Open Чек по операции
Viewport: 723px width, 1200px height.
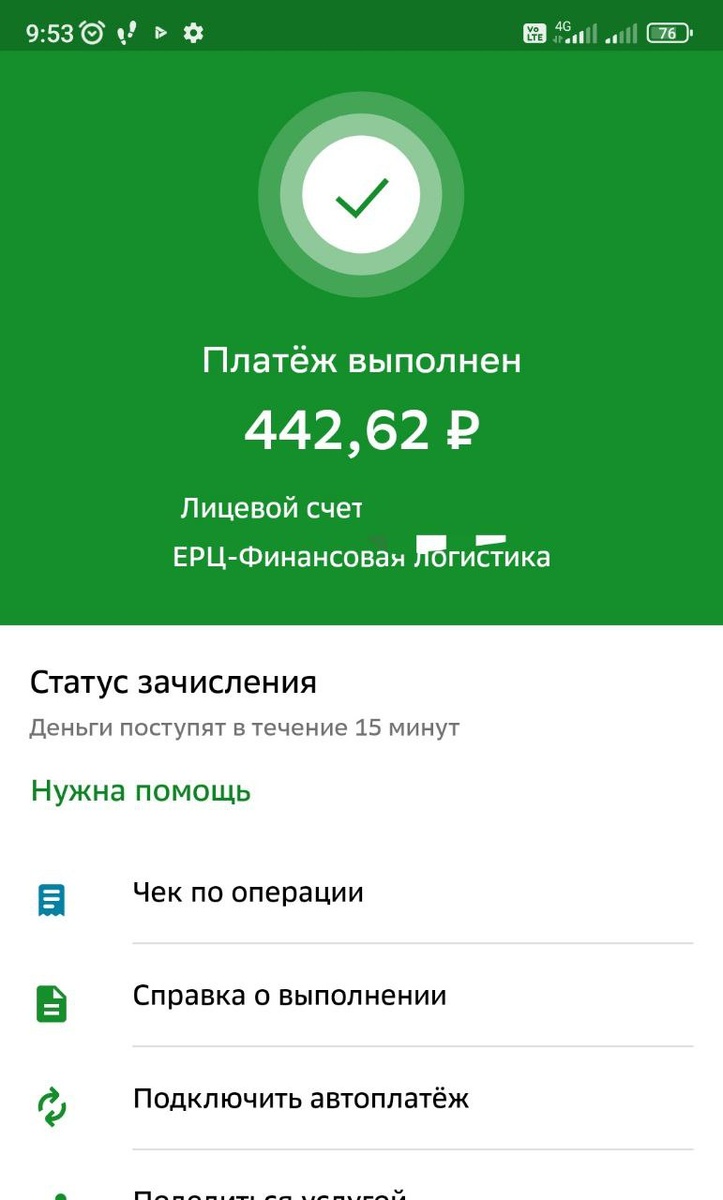pyautogui.click(x=248, y=892)
